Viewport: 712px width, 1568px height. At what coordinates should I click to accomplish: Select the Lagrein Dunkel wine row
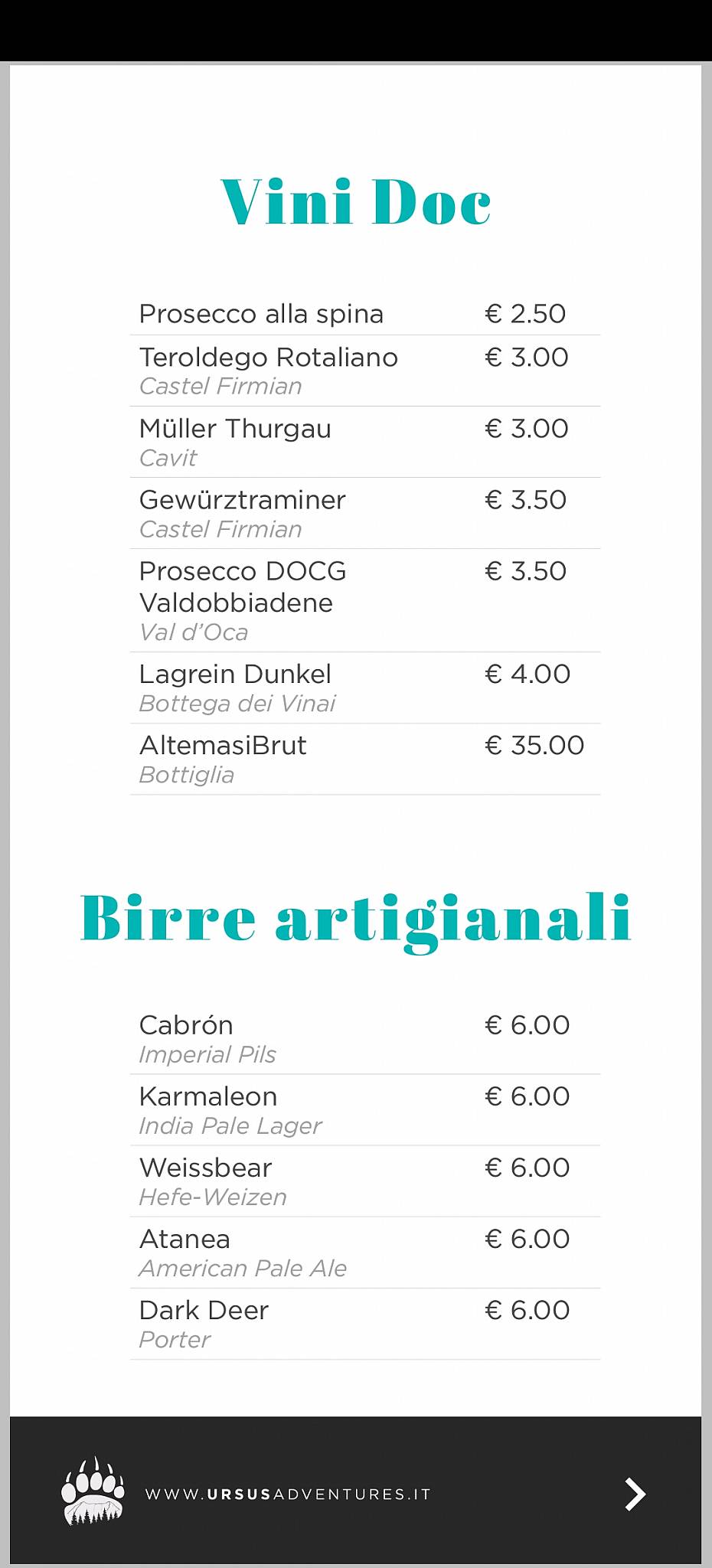coord(234,674)
